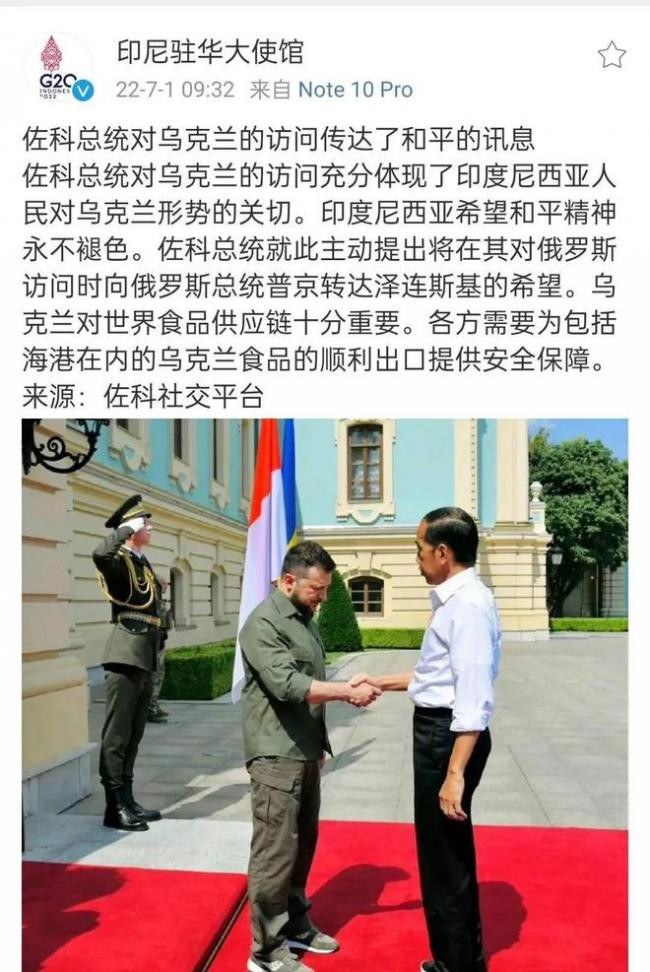Open the handshake photo in the post
Screen dimensions: 650x972
tap(325, 694)
